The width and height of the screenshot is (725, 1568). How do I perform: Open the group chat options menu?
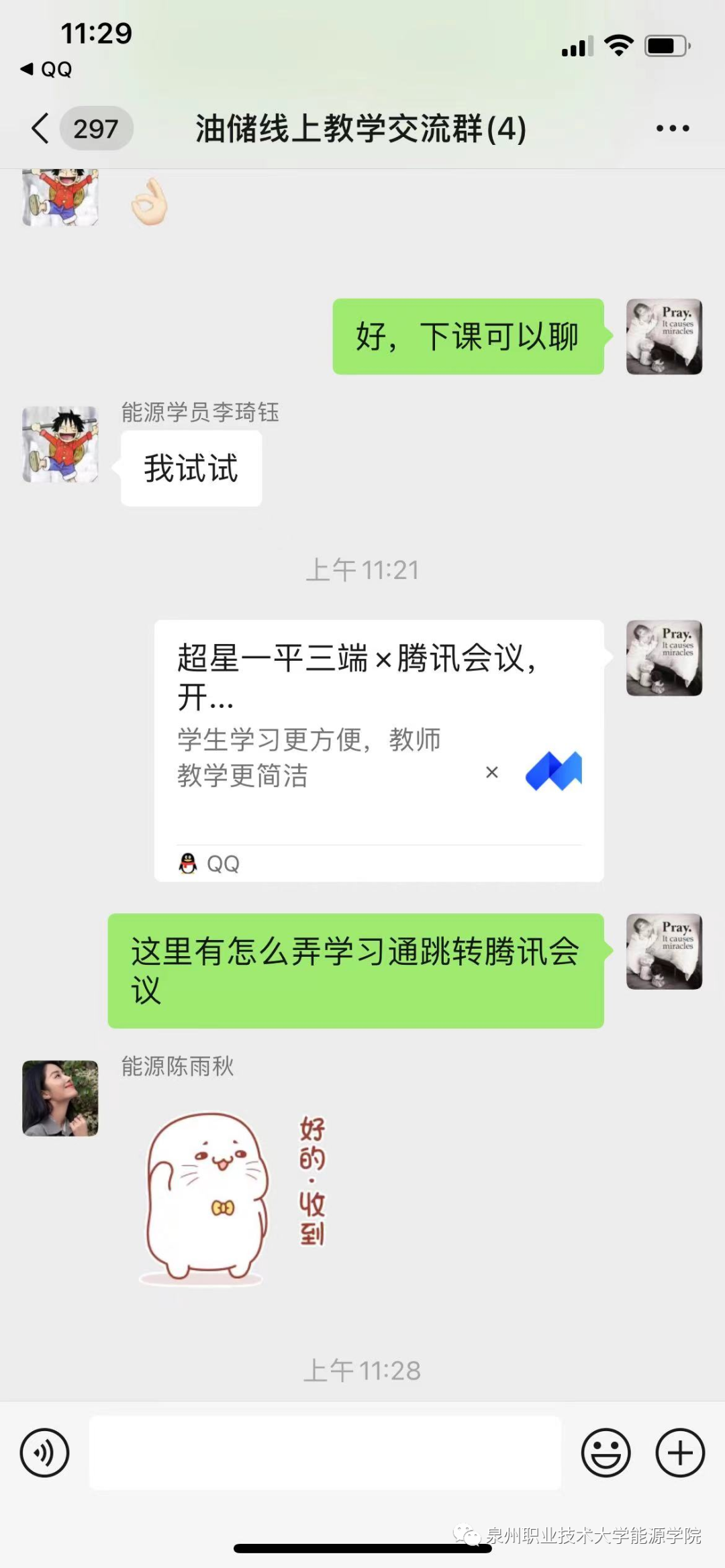point(672,128)
